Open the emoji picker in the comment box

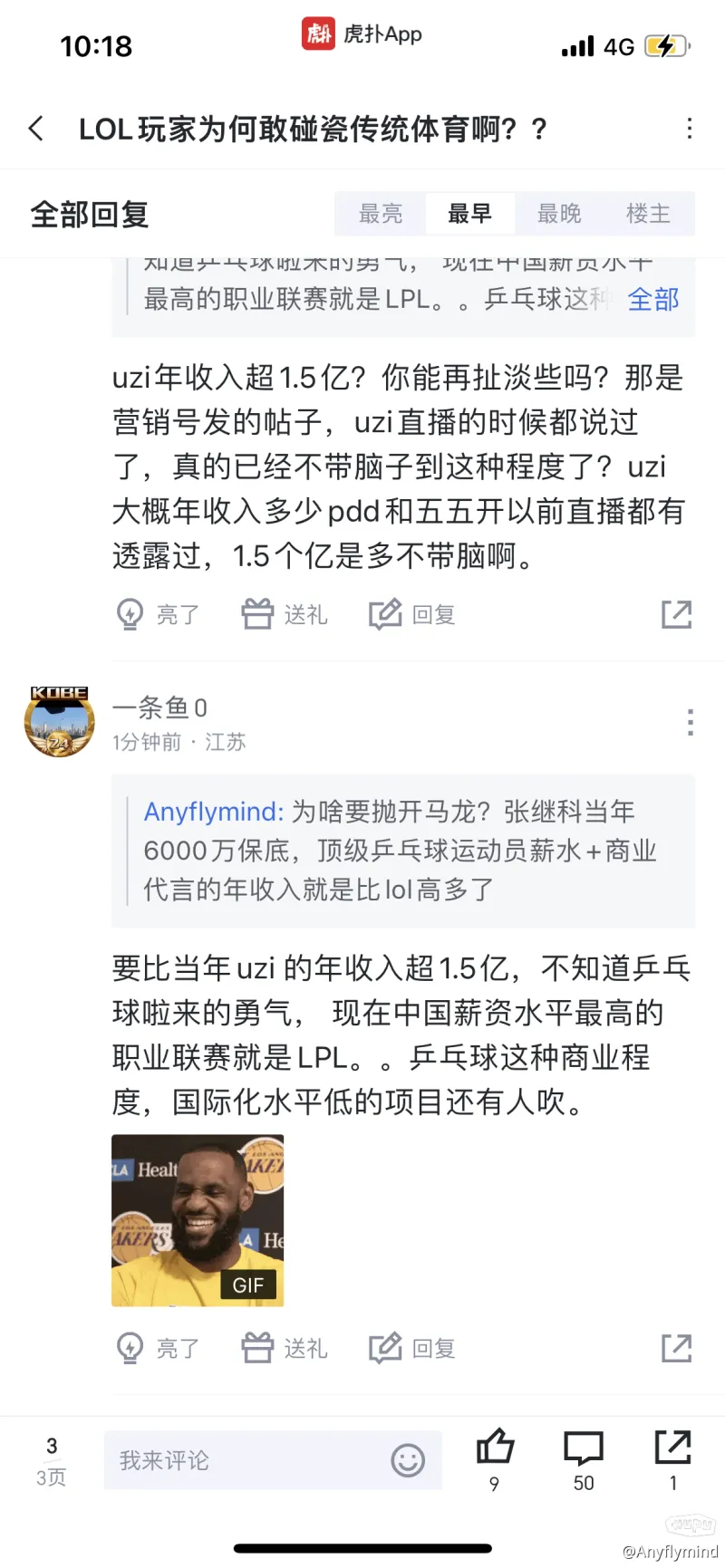tap(408, 1460)
